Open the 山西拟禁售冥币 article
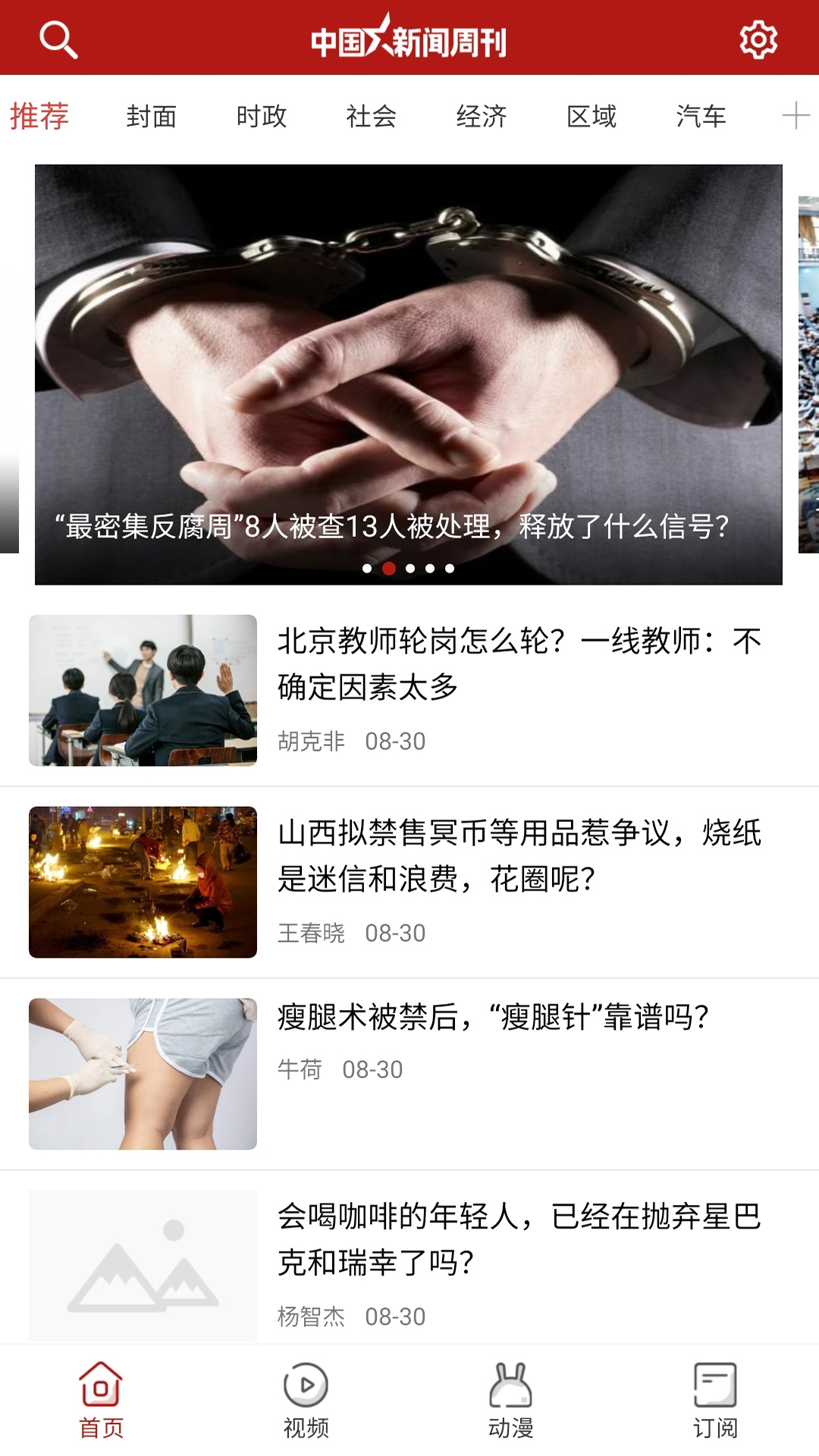Image resolution: width=819 pixels, height=1456 pixels. pyautogui.click(x=519, y=855)
